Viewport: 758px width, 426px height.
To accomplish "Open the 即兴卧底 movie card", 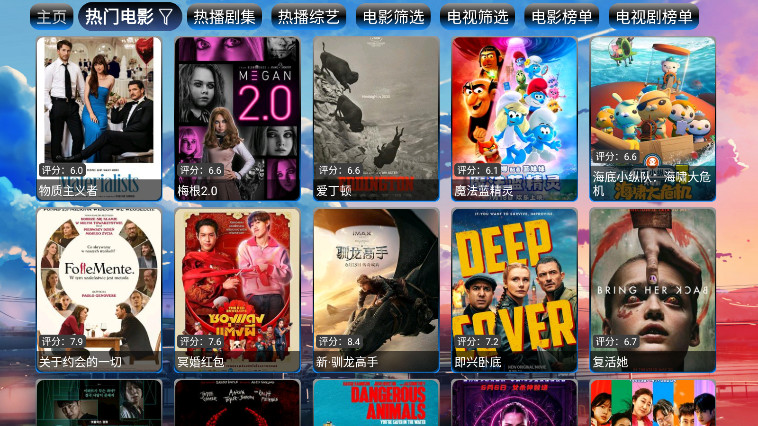I will (x=514, y=289).
